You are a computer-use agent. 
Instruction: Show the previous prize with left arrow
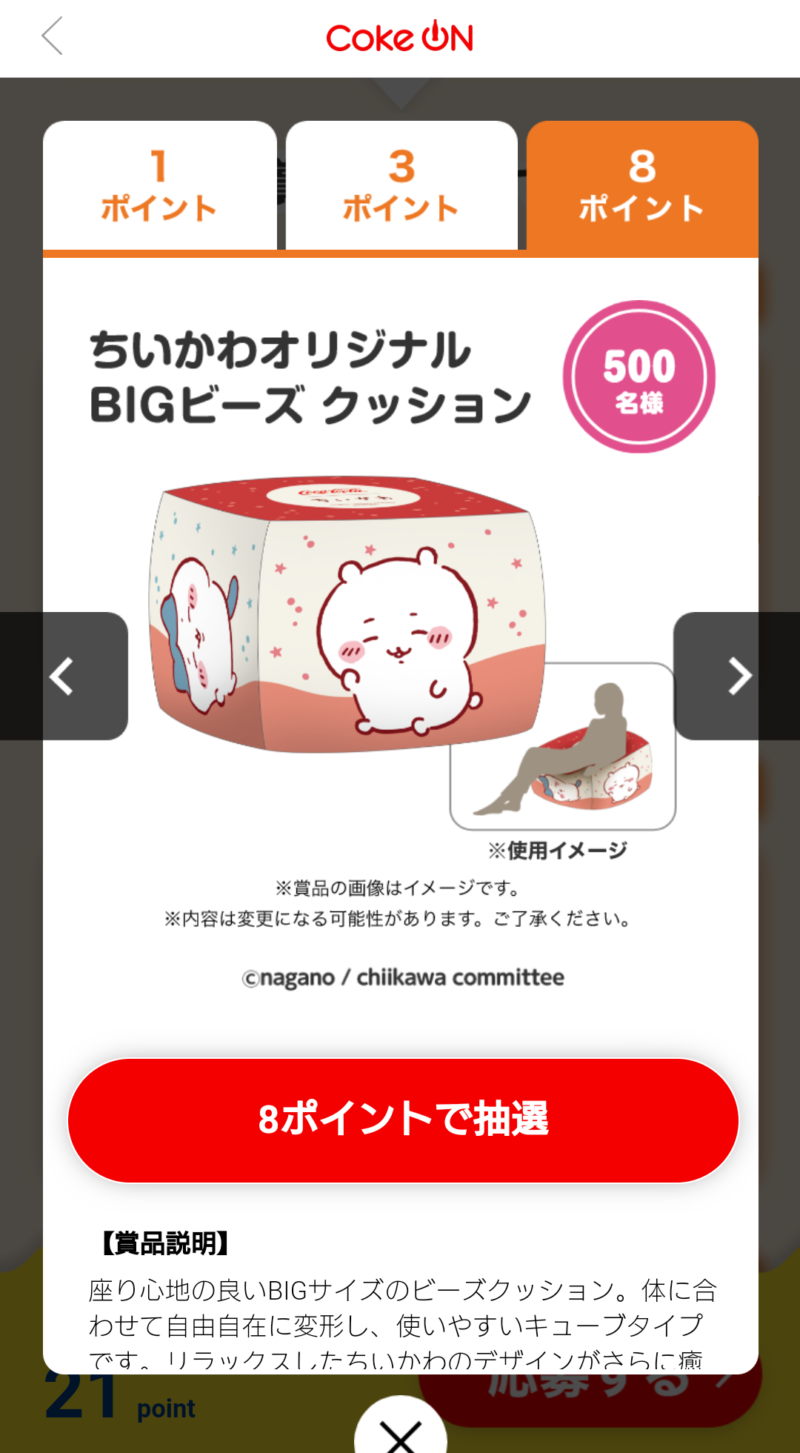[63, 676]
